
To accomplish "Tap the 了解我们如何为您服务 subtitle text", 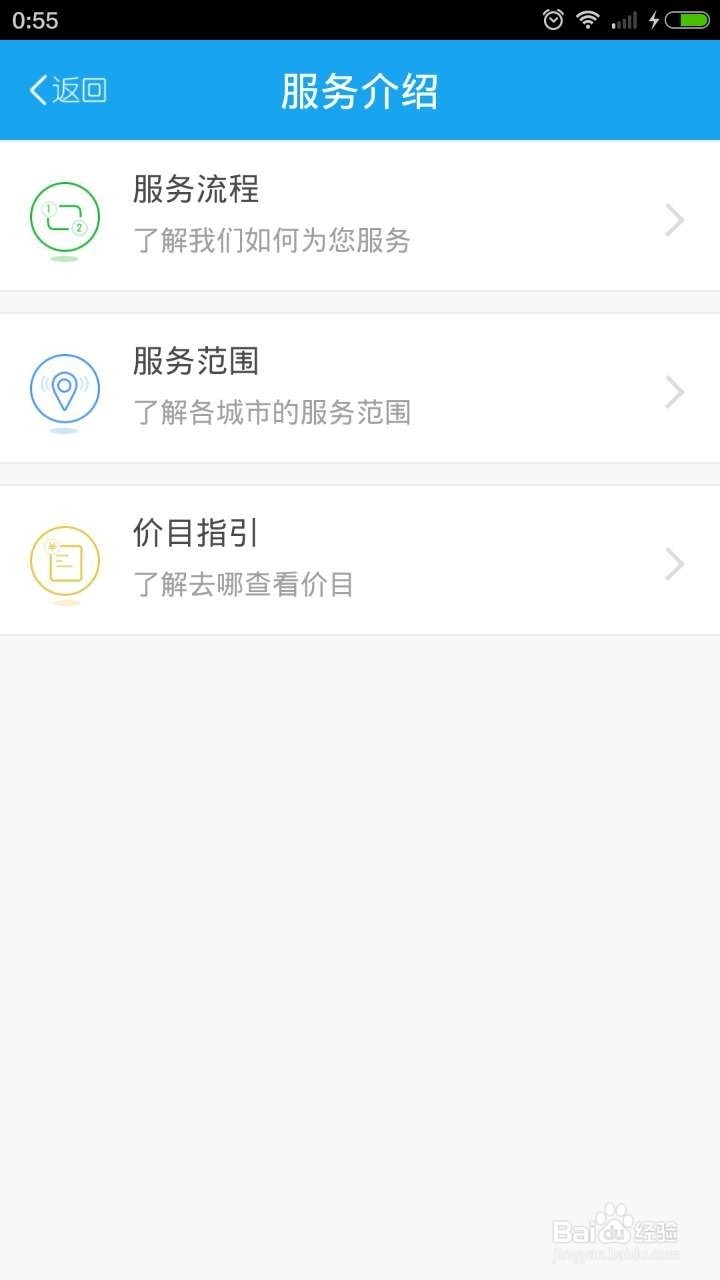I will 271,241.
